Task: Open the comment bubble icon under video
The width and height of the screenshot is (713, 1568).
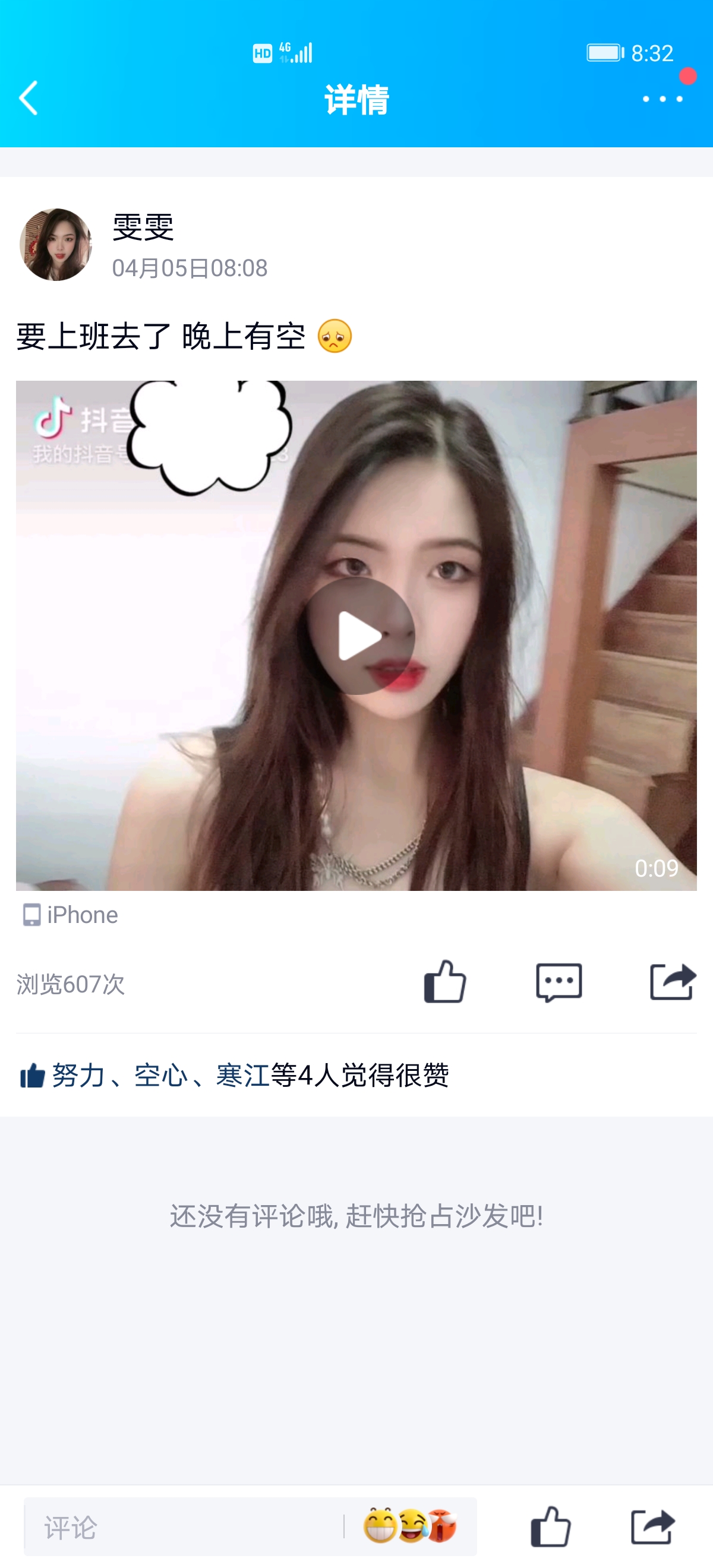Action: coord(559,981)
